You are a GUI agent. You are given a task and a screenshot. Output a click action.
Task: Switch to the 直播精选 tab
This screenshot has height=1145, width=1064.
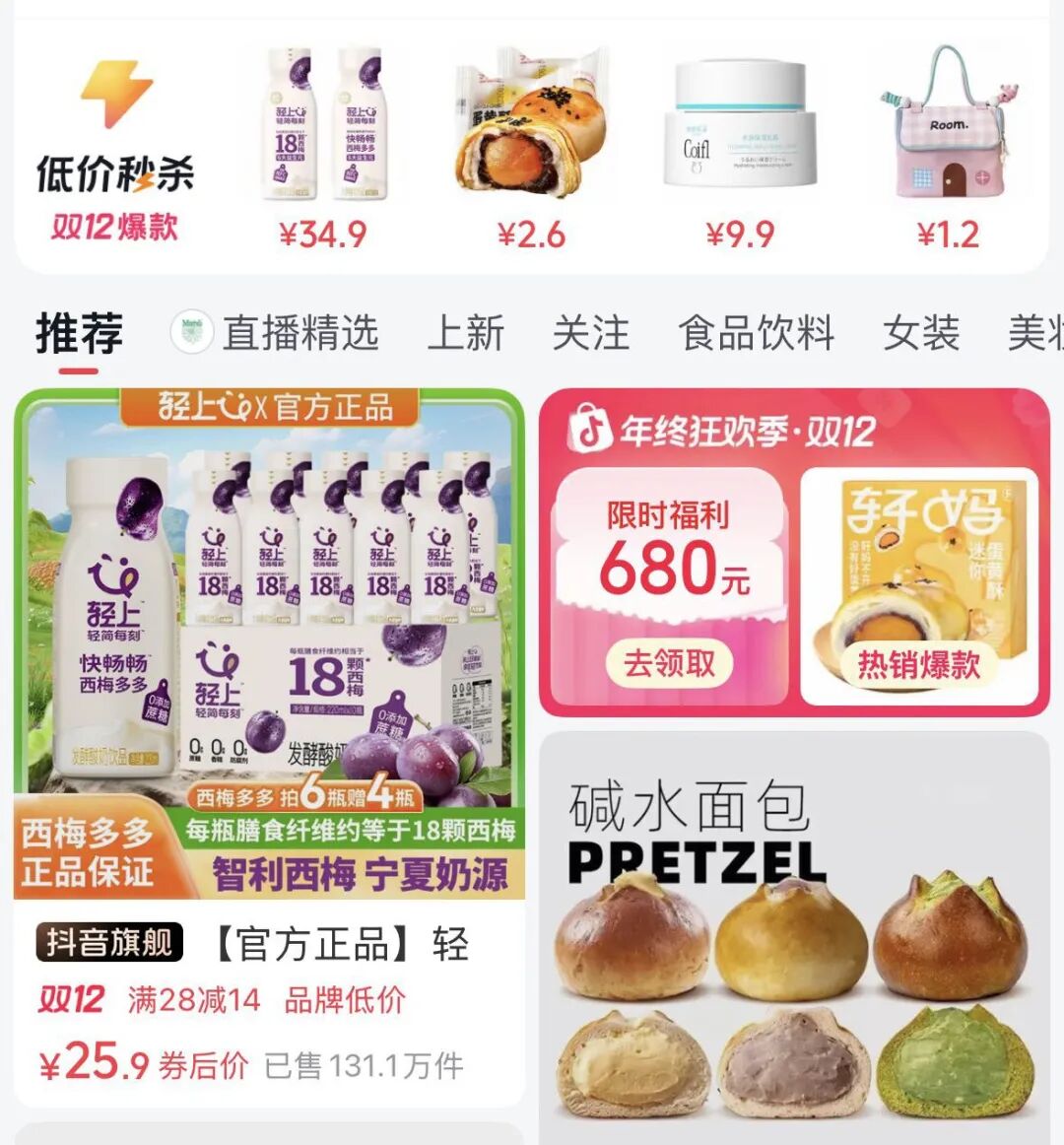[x=276, y=333]
